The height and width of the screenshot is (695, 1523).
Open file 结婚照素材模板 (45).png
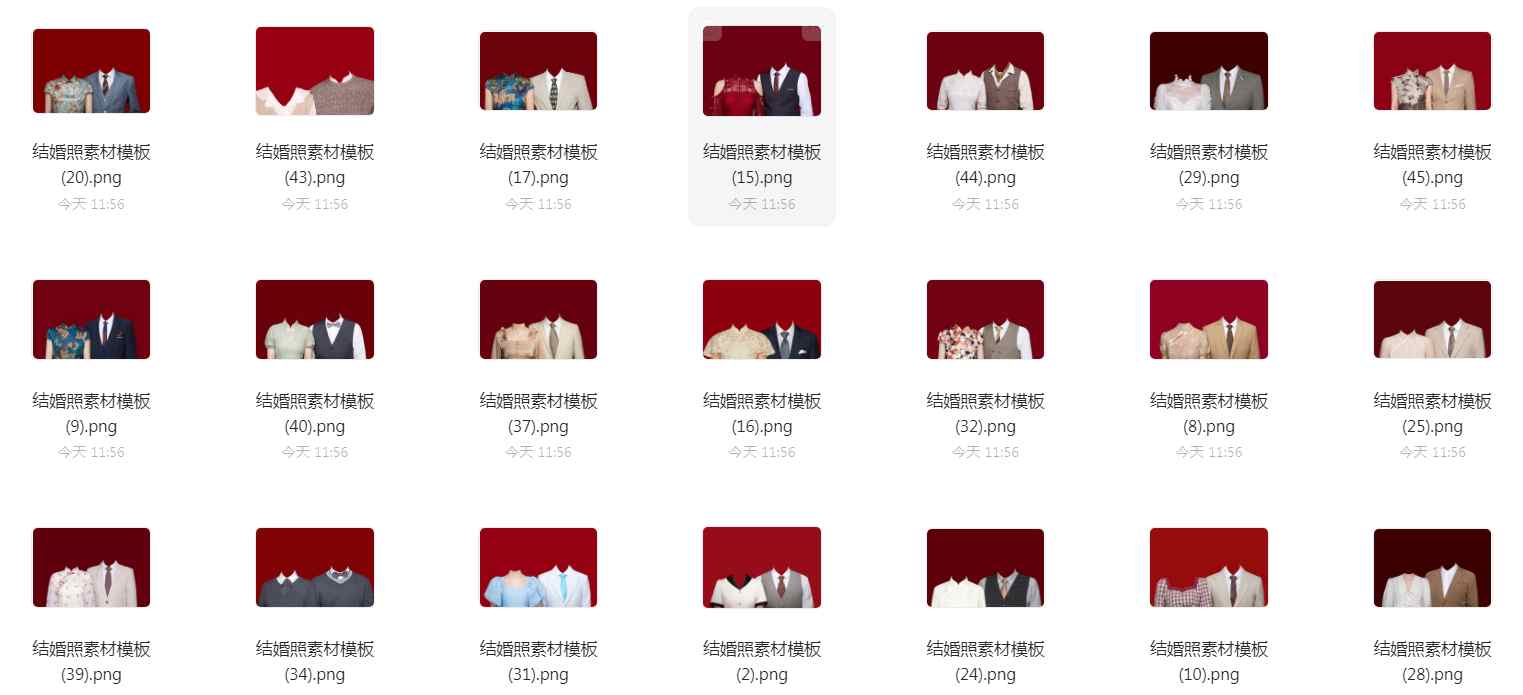point(1432,71)
